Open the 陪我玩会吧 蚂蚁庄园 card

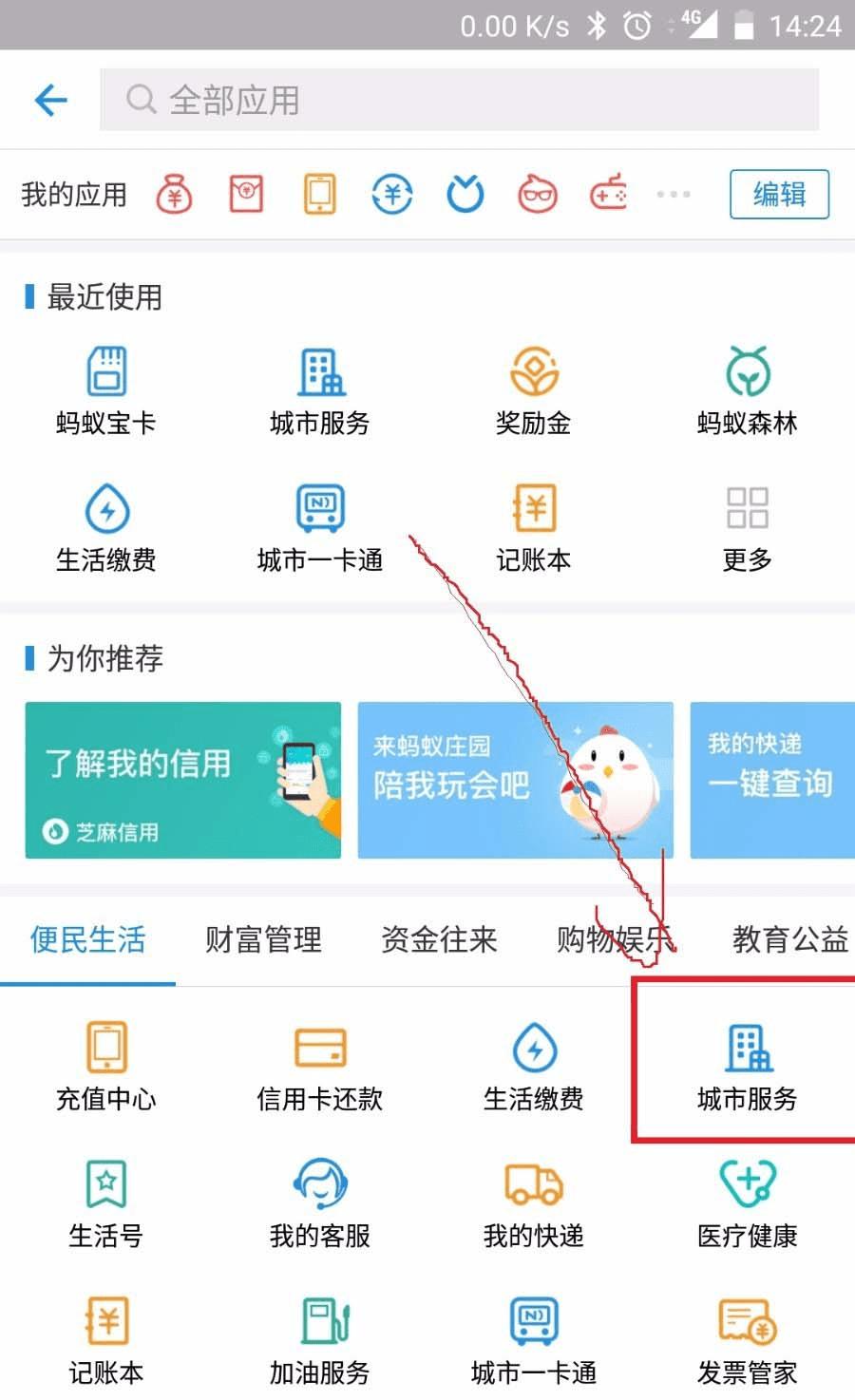pyautogui.click(x=515, y=780)
